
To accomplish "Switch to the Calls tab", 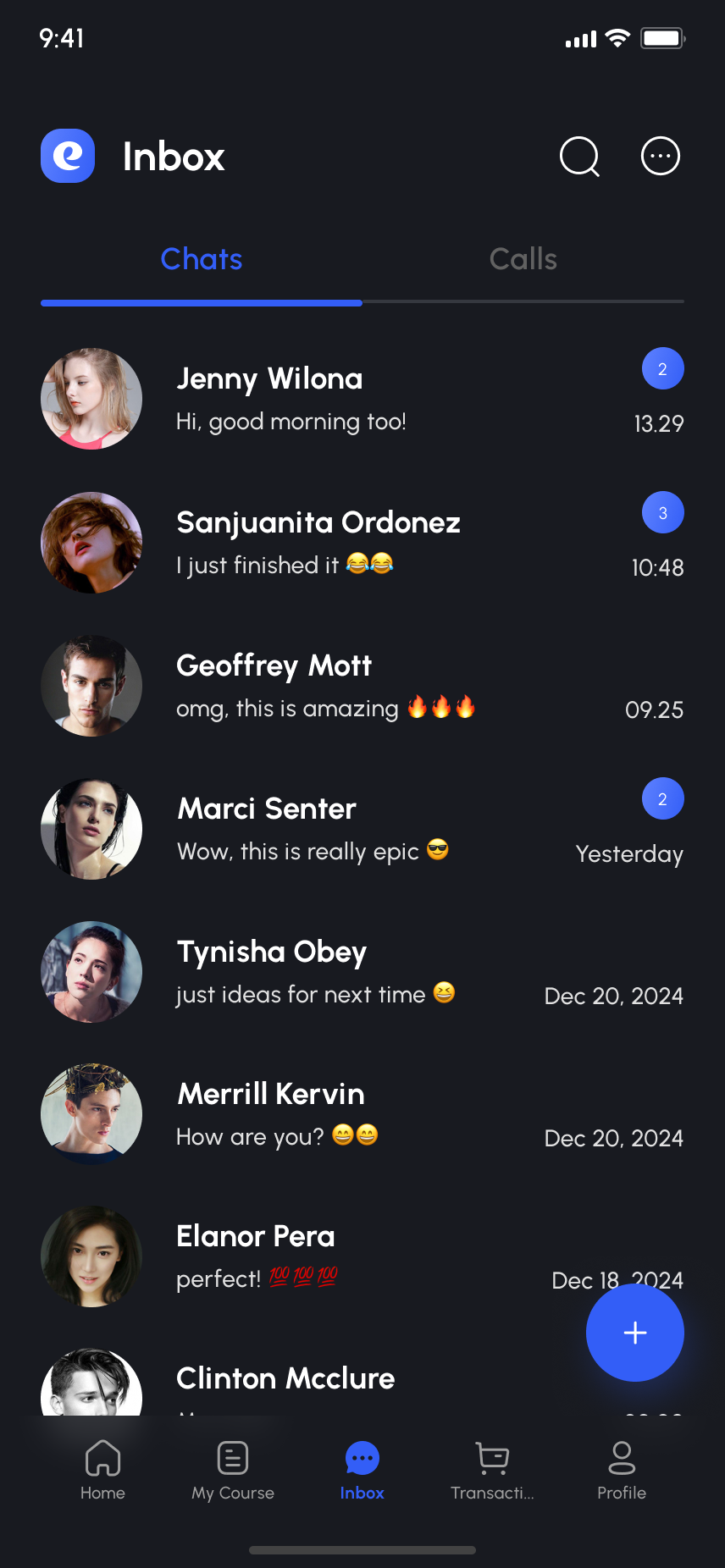I will pyautogui.click(x=523, y=260).
